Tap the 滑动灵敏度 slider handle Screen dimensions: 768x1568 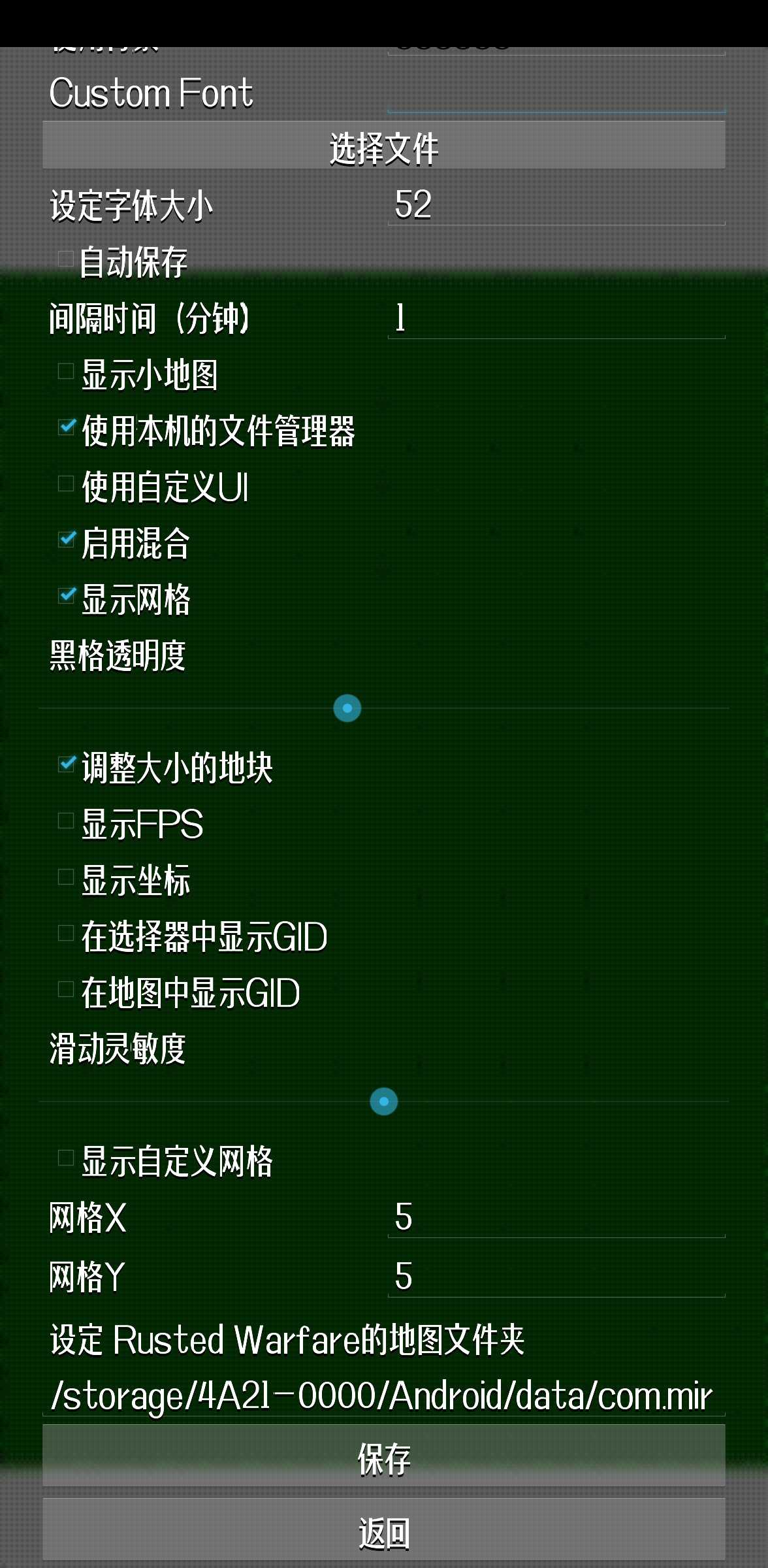click(x=384, y=1102)
